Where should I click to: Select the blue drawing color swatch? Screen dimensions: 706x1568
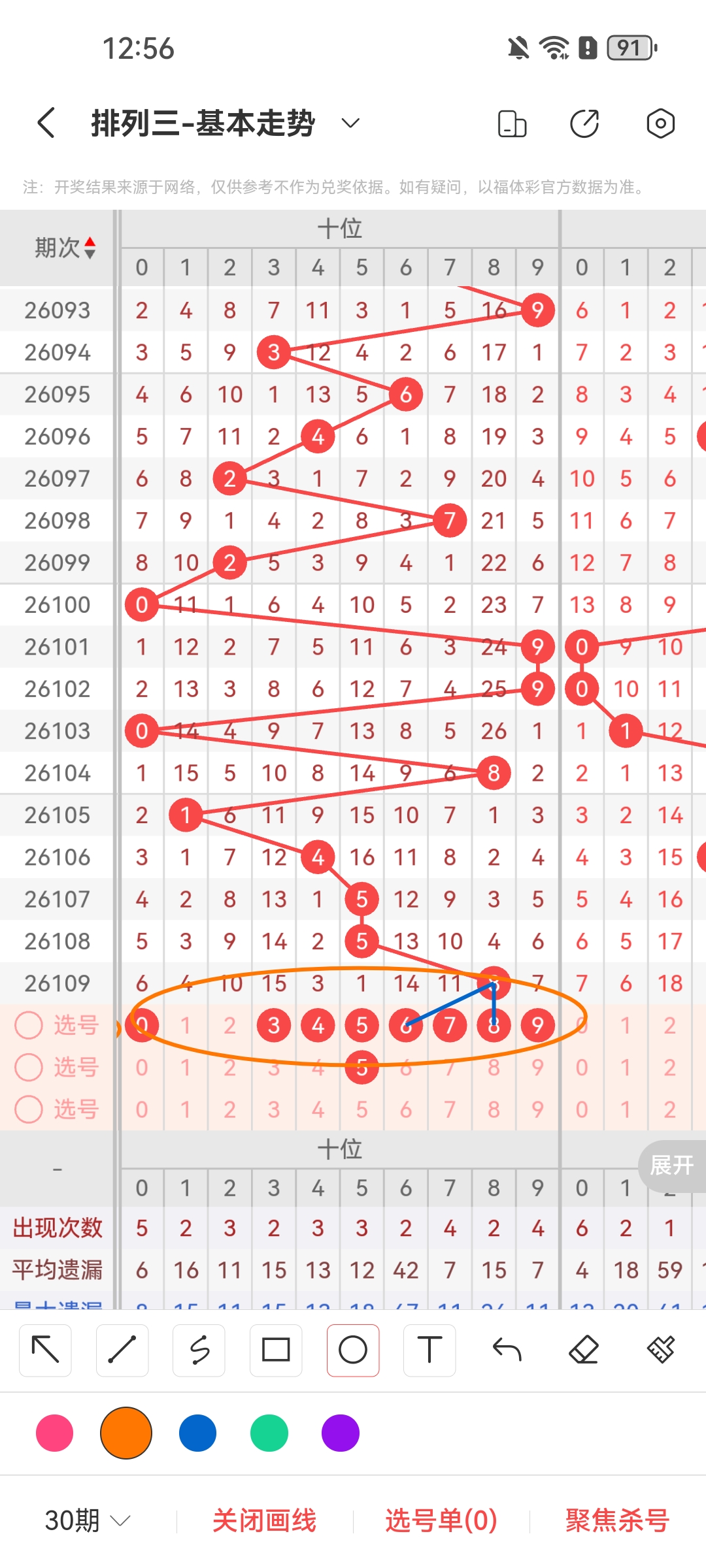198,1432
